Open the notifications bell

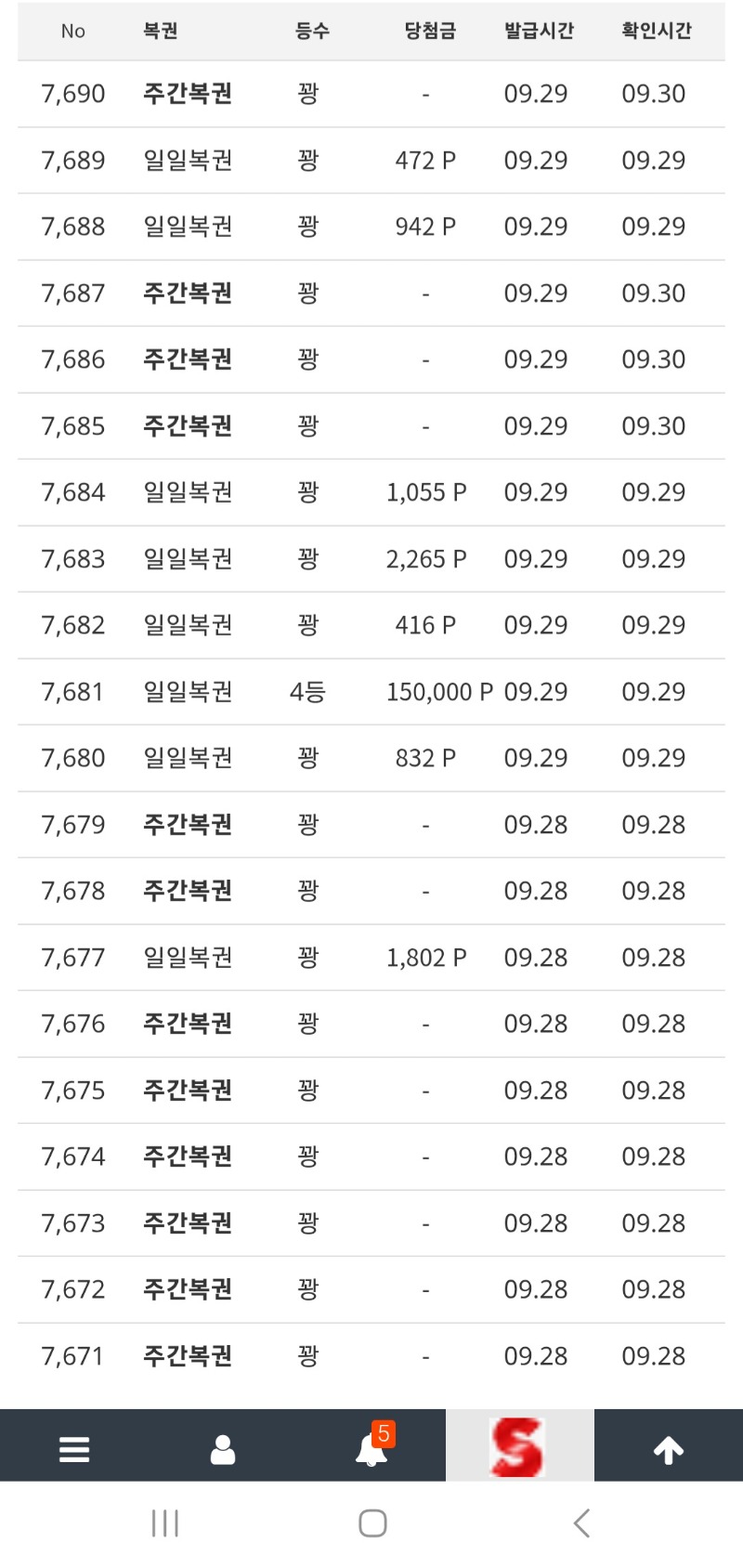[x=371, y=1448]
